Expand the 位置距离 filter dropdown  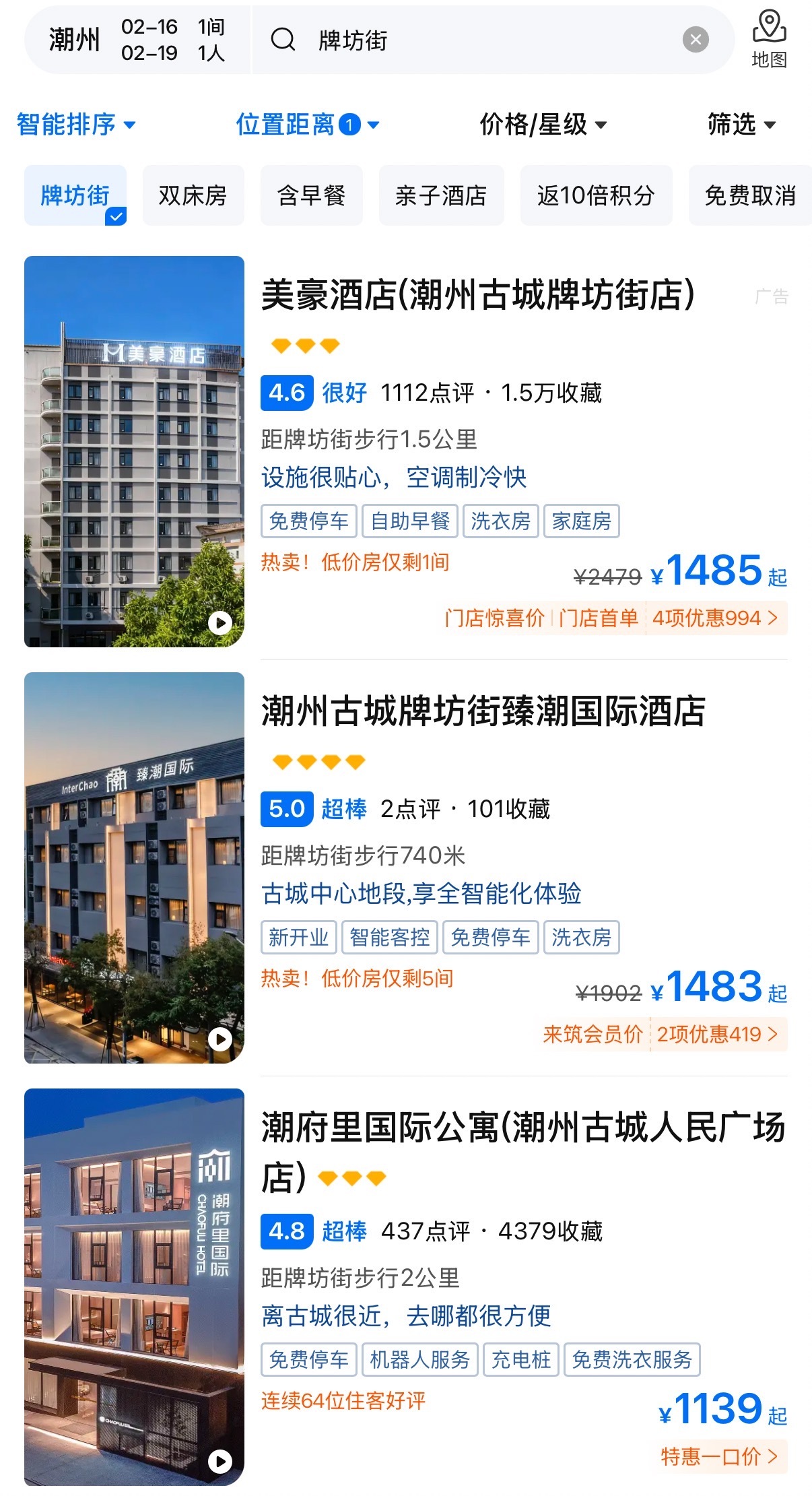coord(307,125)
